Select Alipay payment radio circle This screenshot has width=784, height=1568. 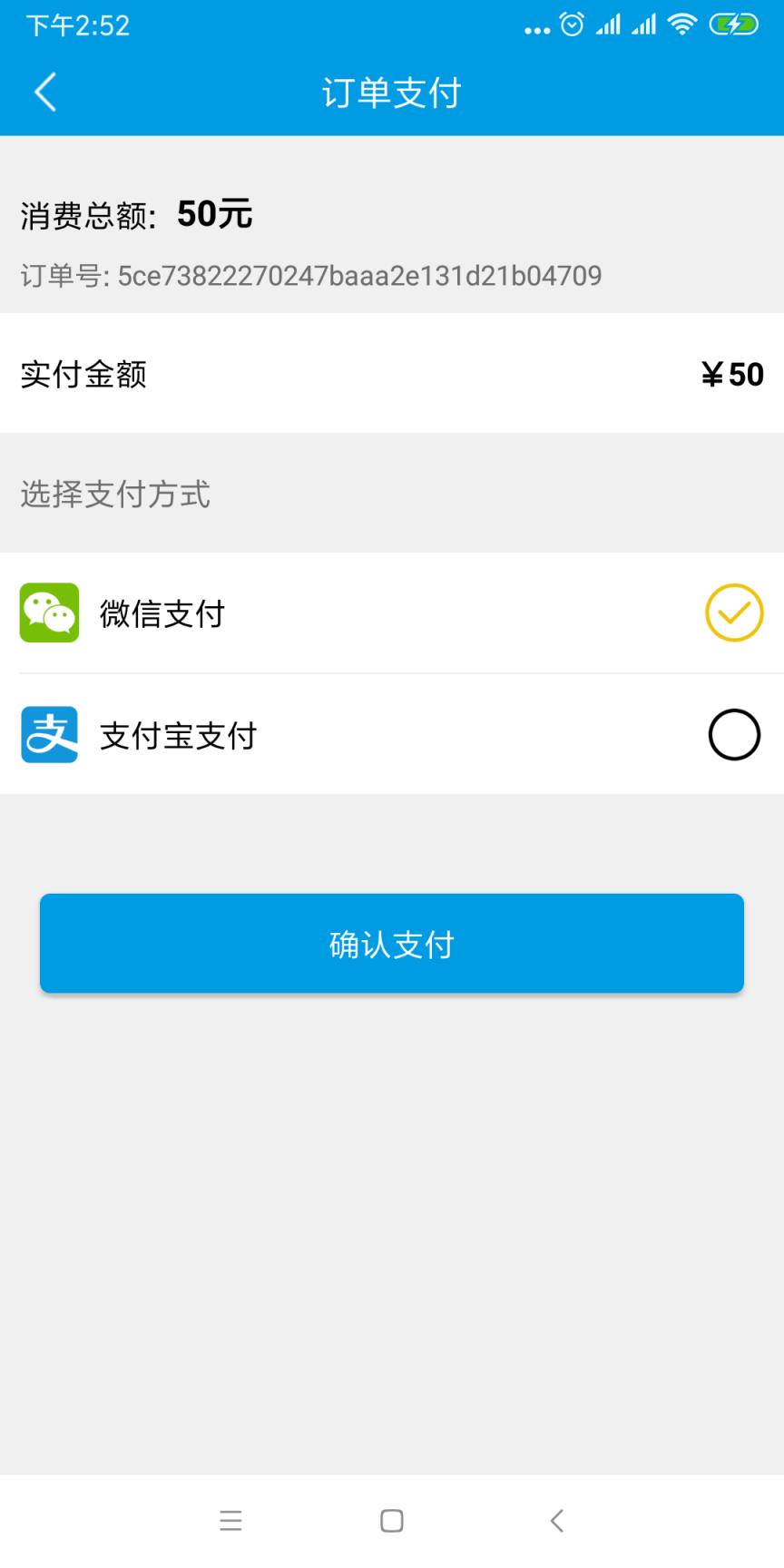coord(733,734)
